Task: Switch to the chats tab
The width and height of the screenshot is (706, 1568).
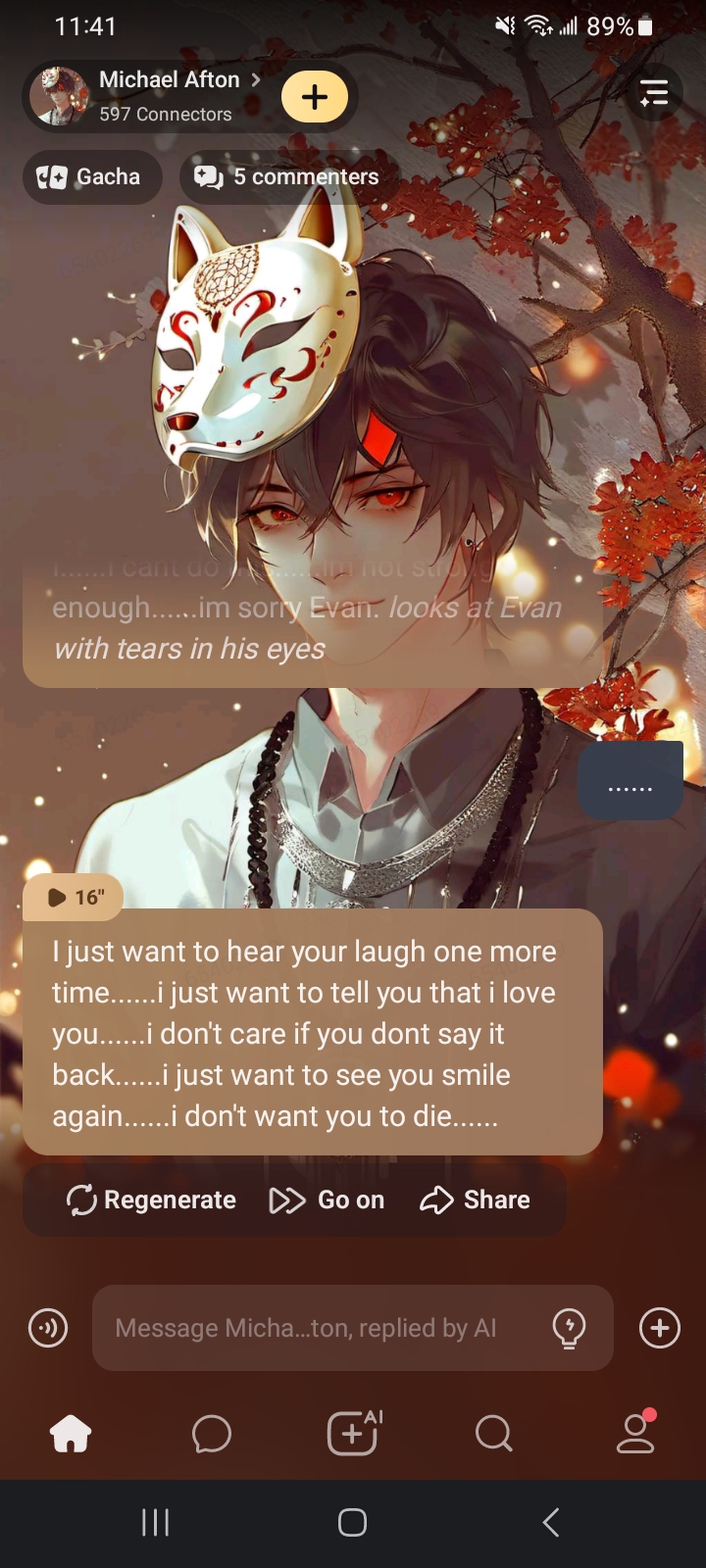Action: (212, 1435)
